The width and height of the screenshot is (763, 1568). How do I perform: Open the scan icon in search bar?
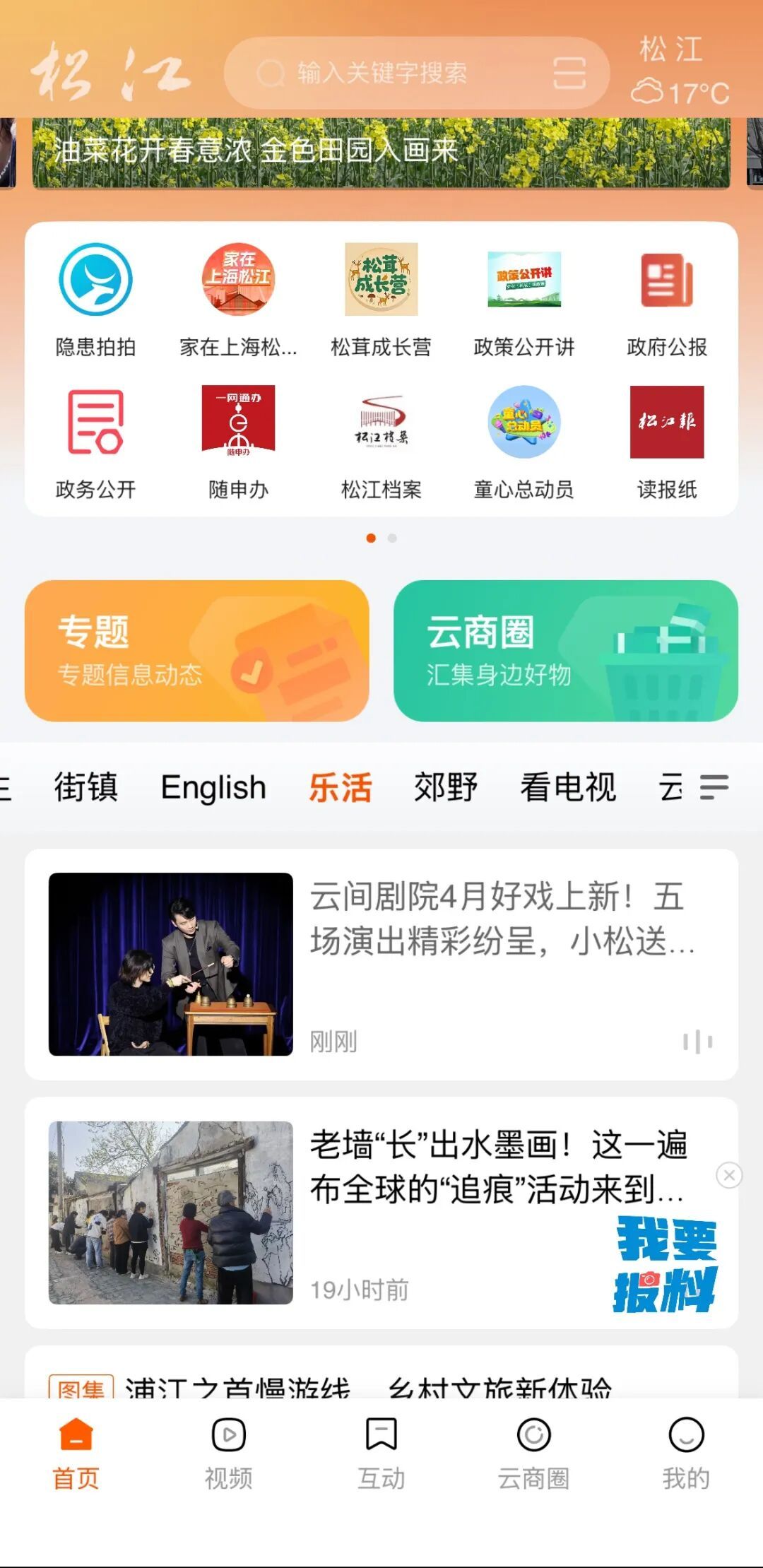click(569, 73)
